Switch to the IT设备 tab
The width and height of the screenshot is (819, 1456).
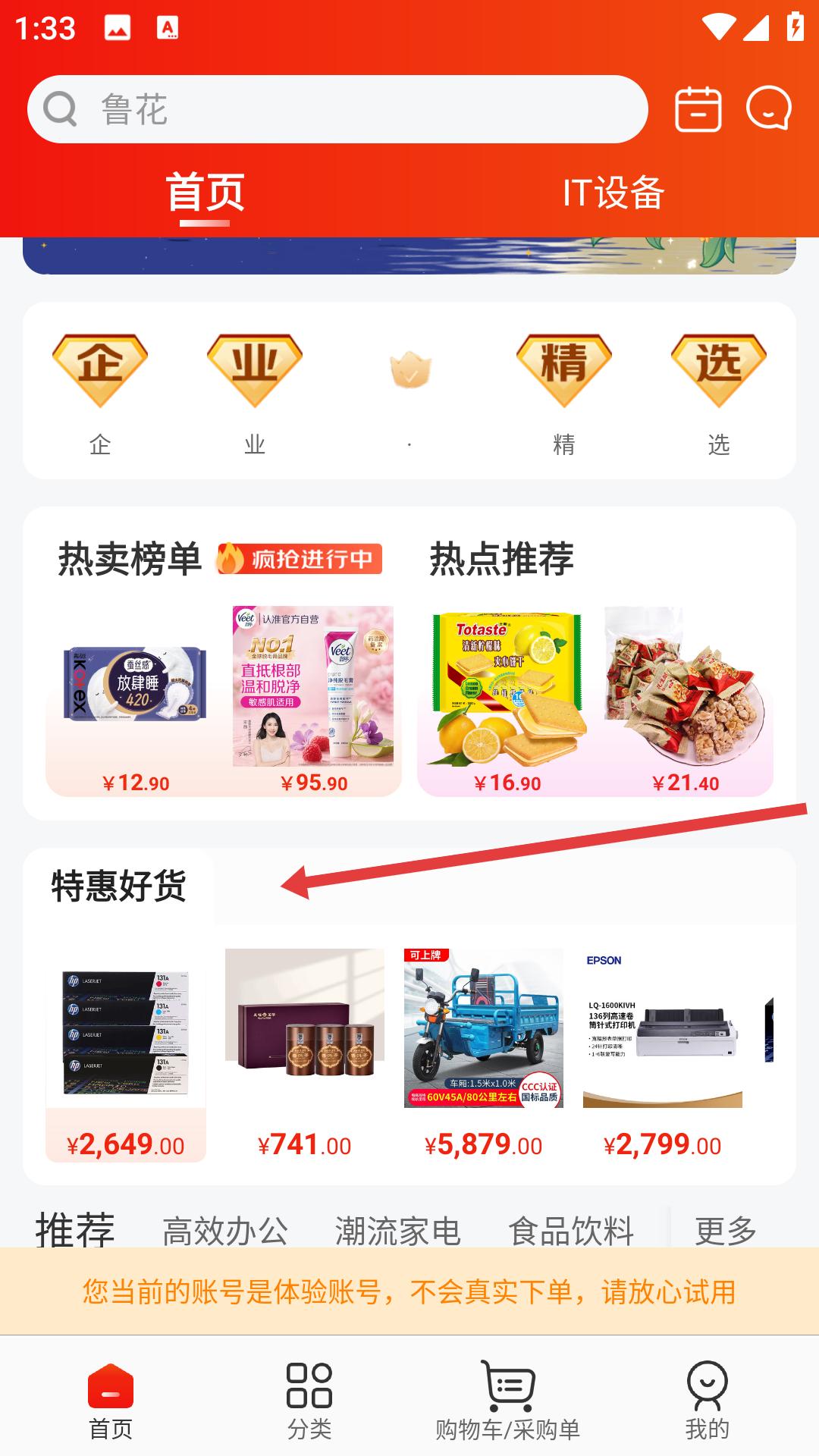(613, 192)
